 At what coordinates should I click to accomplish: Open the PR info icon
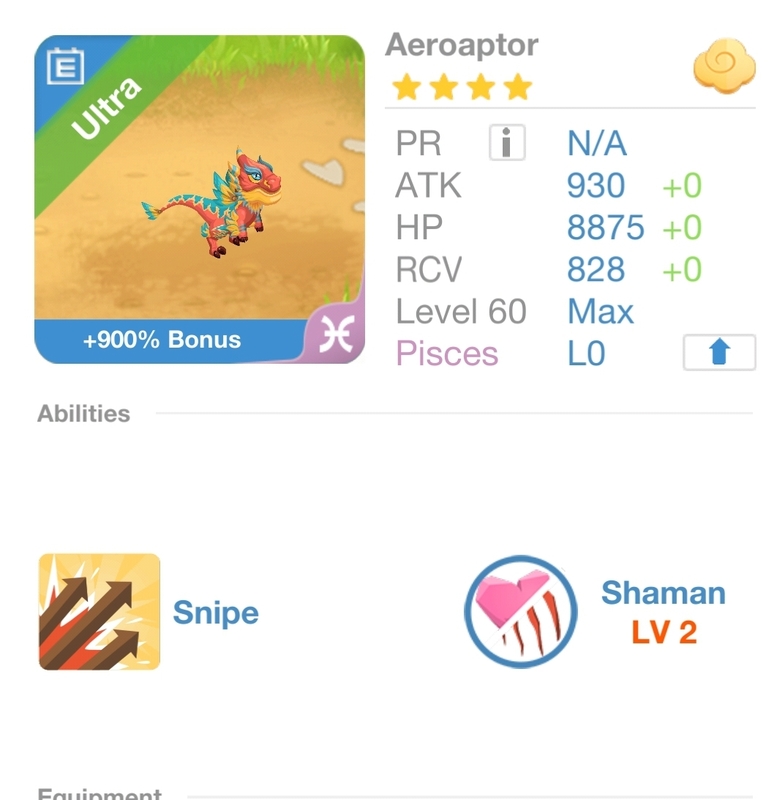[x=509, y=142]
